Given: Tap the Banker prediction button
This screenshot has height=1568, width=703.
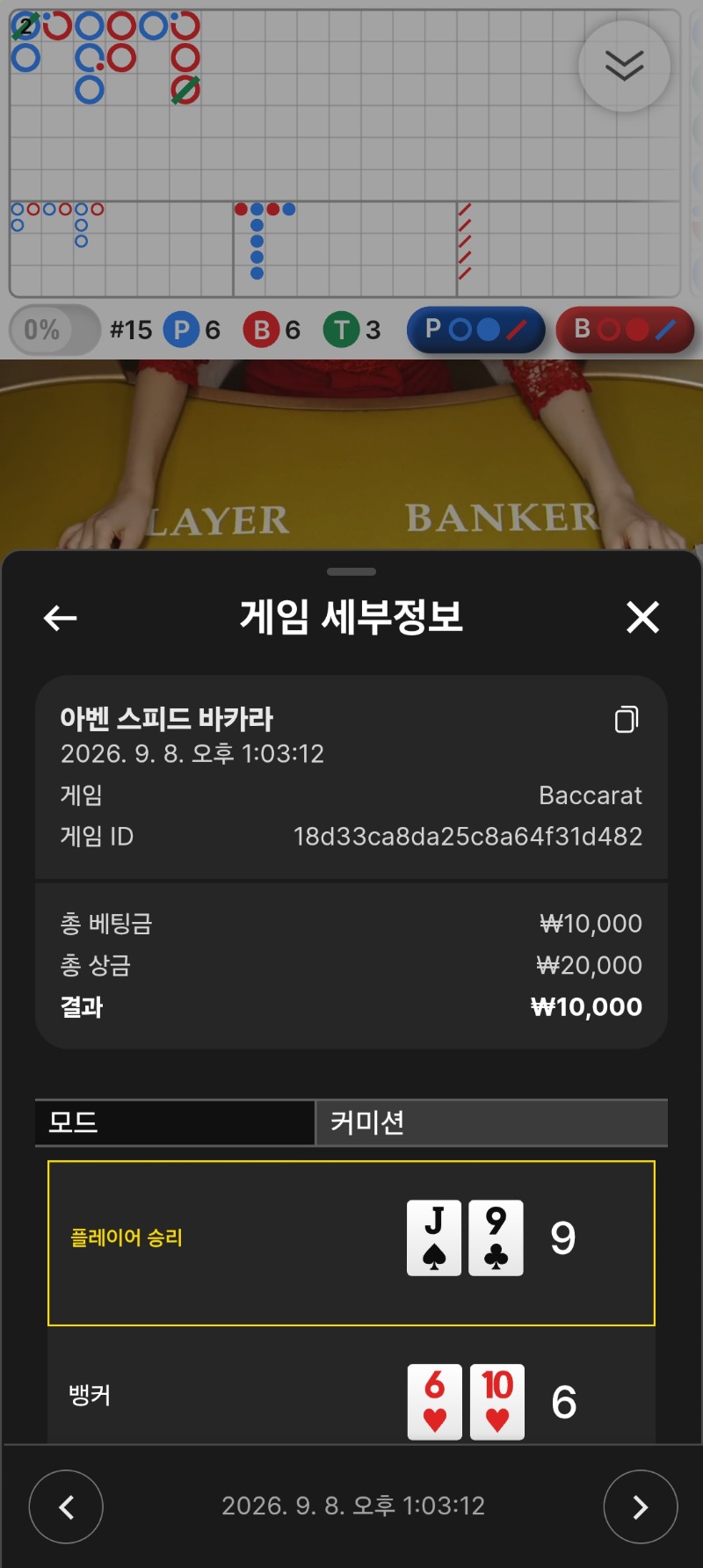Looking at the screenshot, I should coord(625,330).
